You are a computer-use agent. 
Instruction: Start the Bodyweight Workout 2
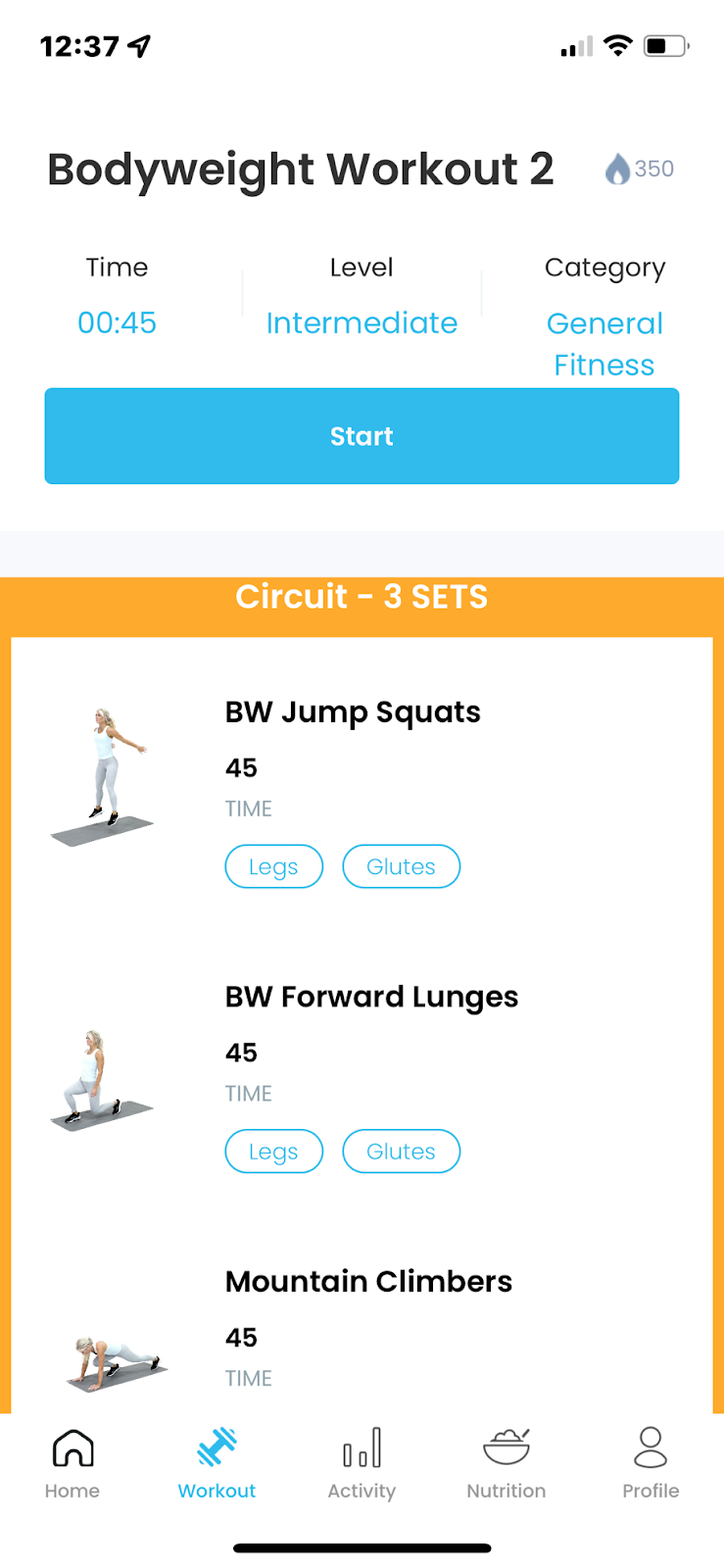point(362,436)
